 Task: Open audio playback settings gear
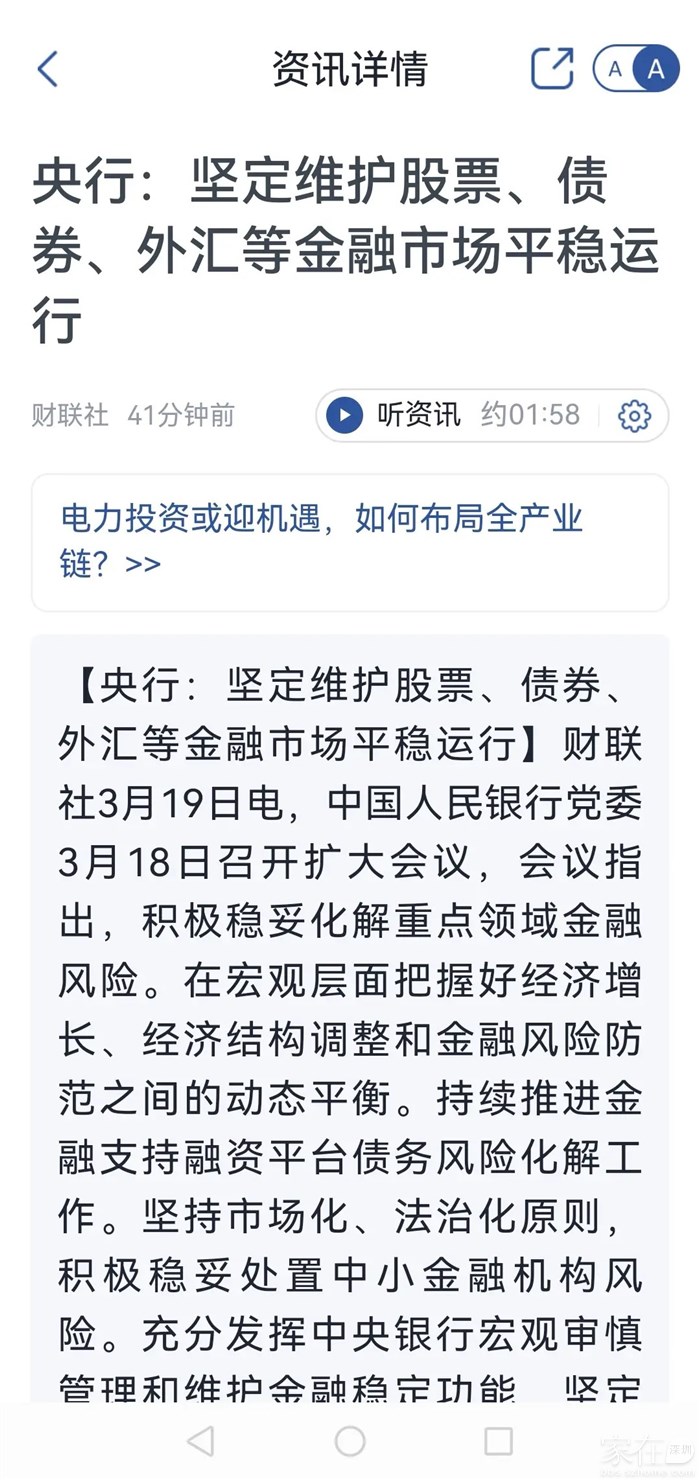pyautogui.click(x=634, y=415)
